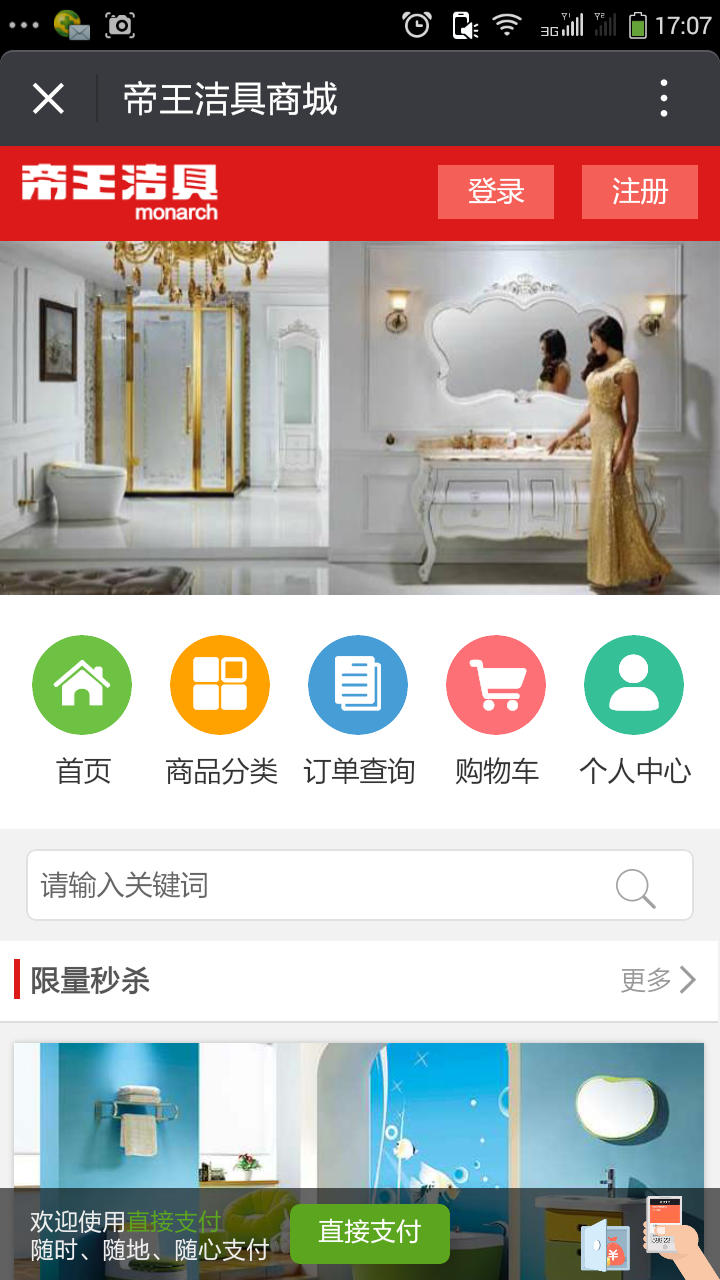Image resolution: width=720 pixels, height=1280 pixels.
Task: Tap the 注册 register button
Action: click(x=640, y=191)
